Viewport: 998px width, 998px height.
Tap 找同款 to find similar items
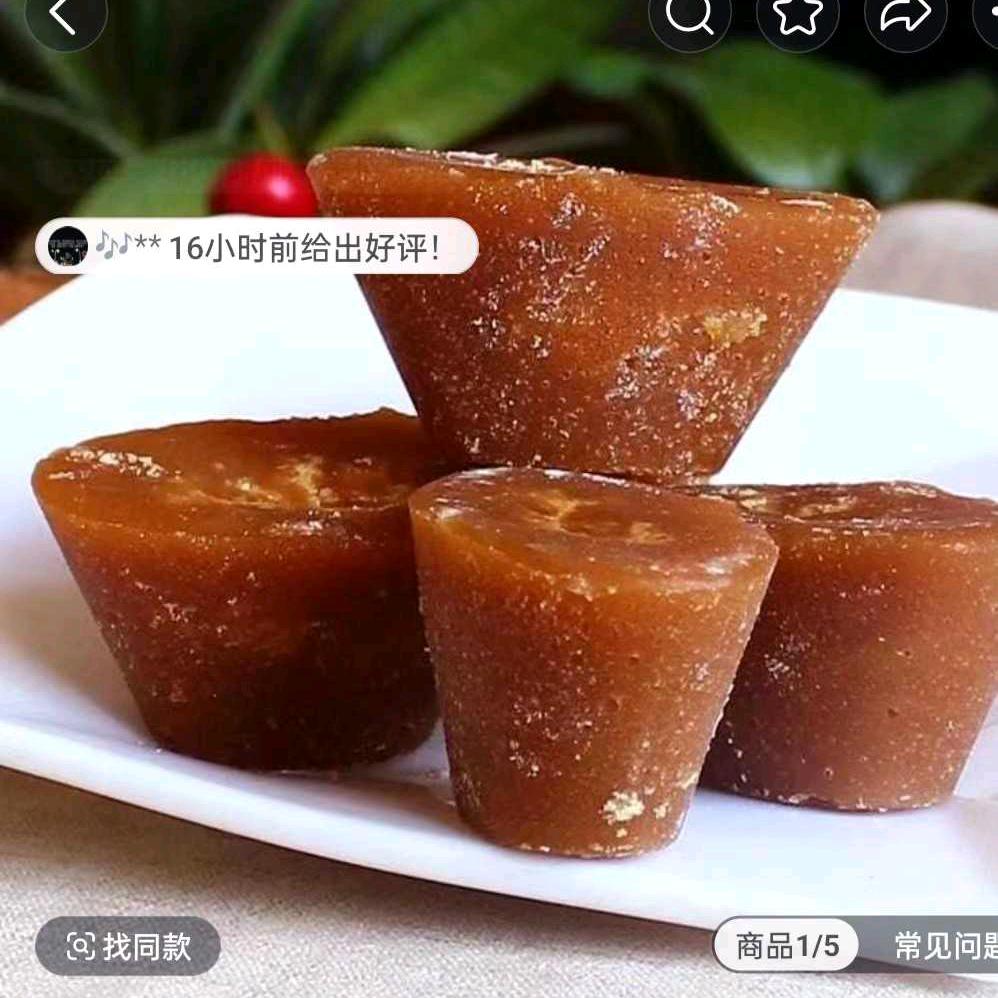[128, 946]
